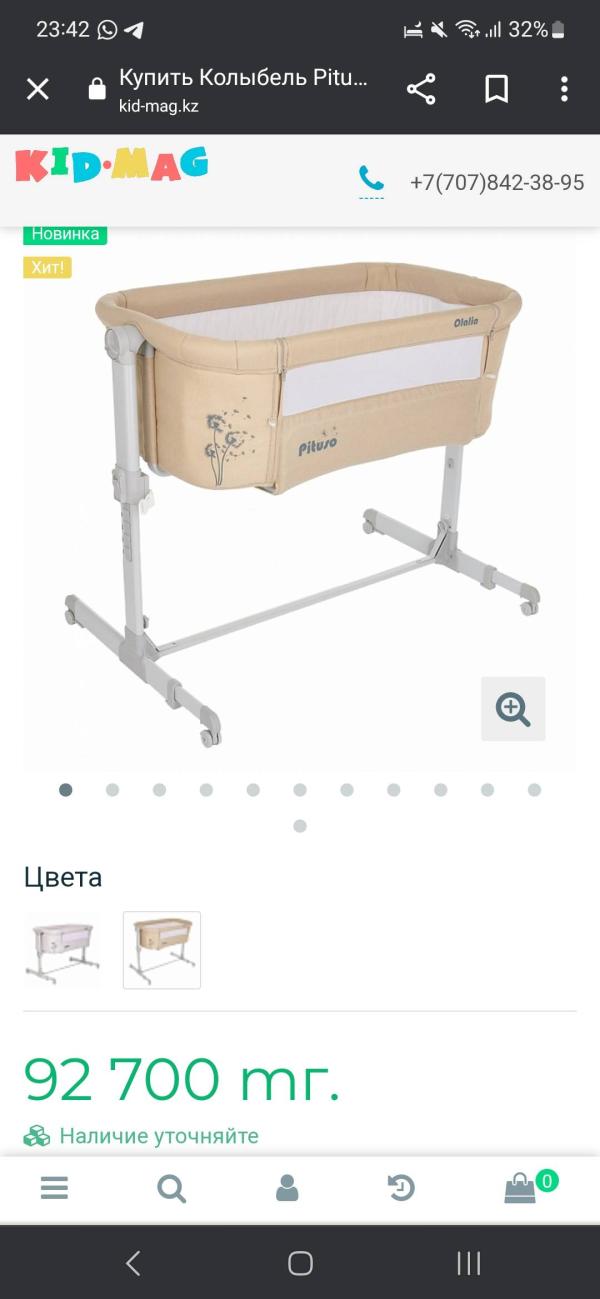Viewport: 600px width, 1299px height.
Task: Open the shopping cart
Action: tap(521, 1188)
